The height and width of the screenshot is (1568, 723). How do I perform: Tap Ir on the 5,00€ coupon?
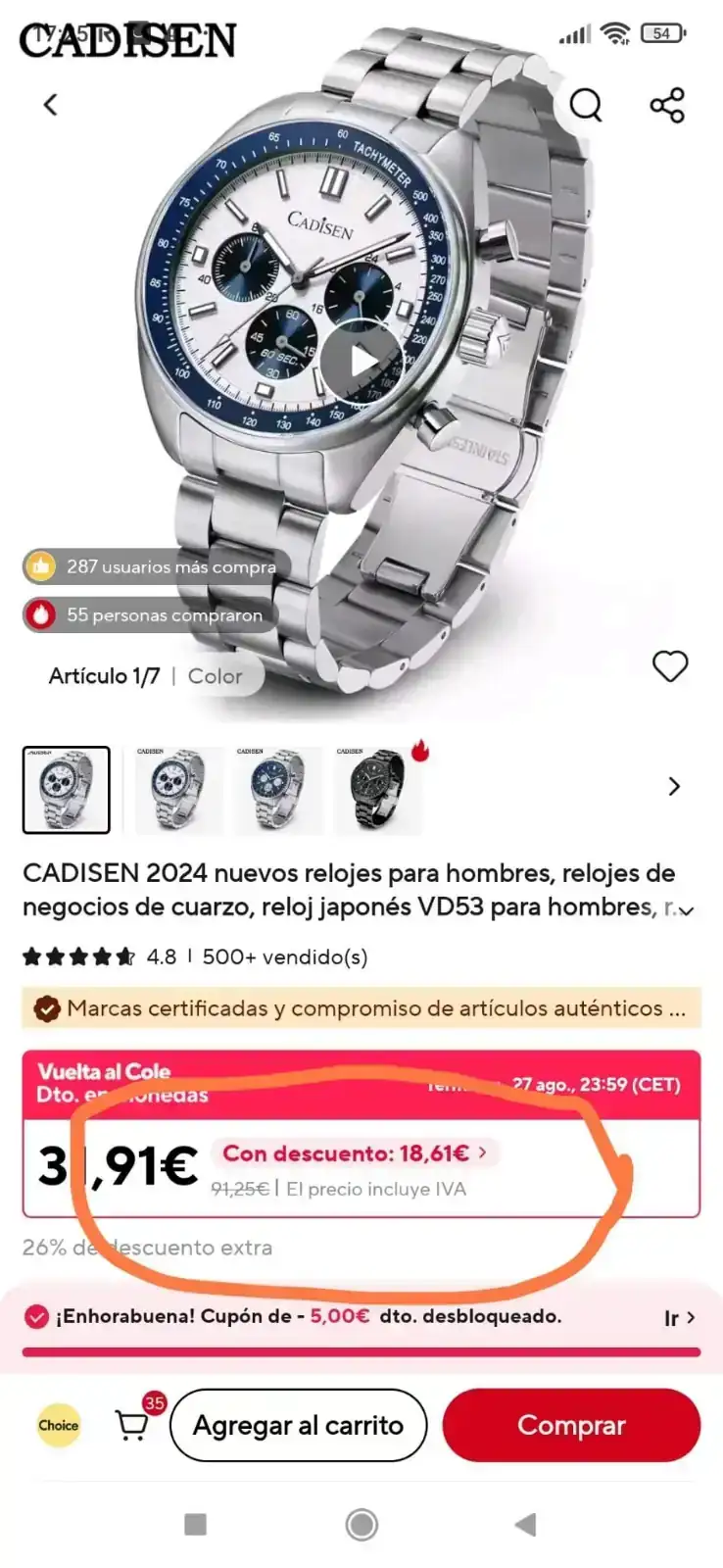(x=679, y=1318)
